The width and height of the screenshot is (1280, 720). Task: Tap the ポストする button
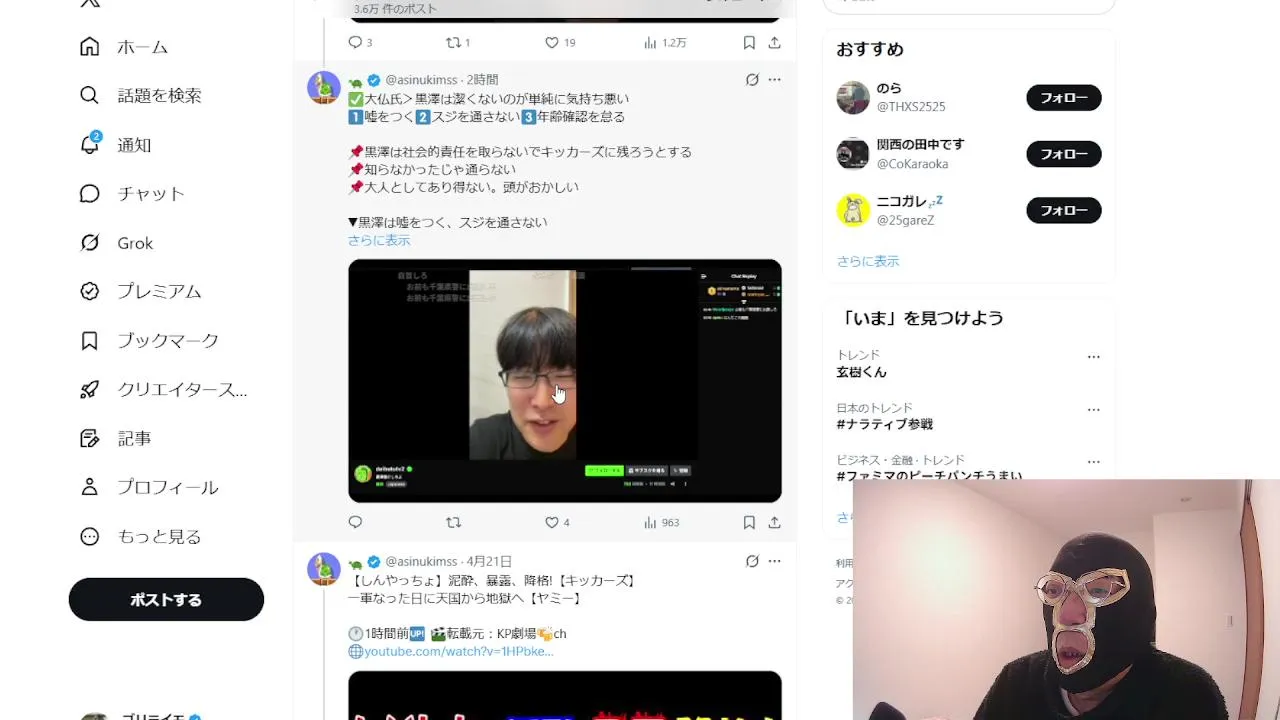(x=166, y=600)
